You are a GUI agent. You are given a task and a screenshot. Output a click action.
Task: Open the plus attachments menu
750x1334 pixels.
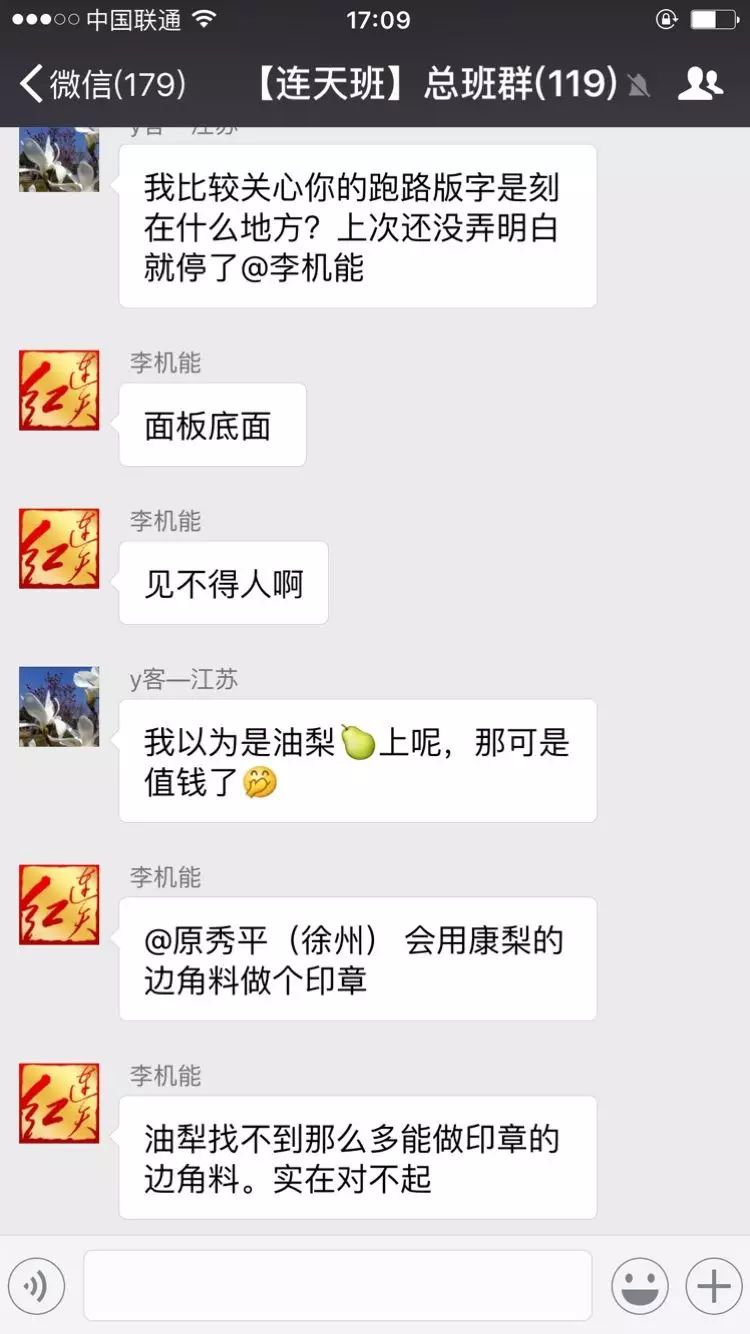[713, 1286]
